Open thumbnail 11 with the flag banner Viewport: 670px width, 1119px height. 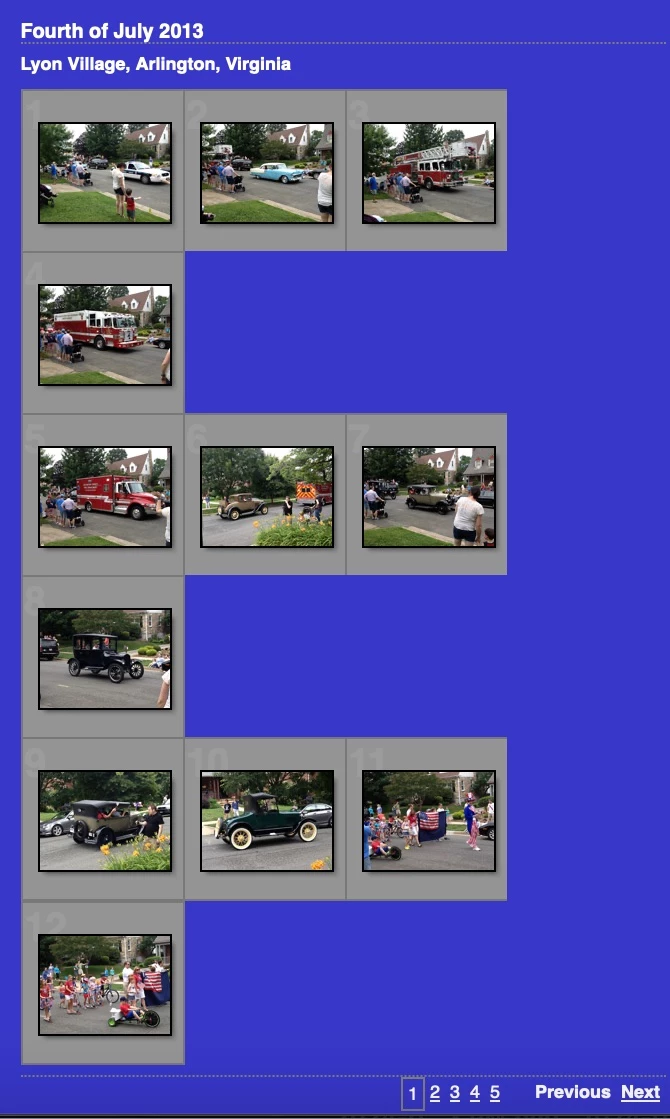[429, 820]
